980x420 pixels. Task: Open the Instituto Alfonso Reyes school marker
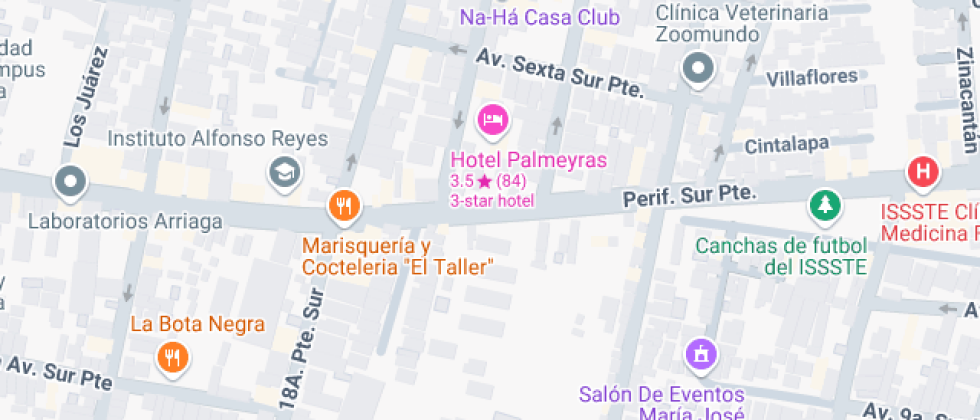point(285,173)
